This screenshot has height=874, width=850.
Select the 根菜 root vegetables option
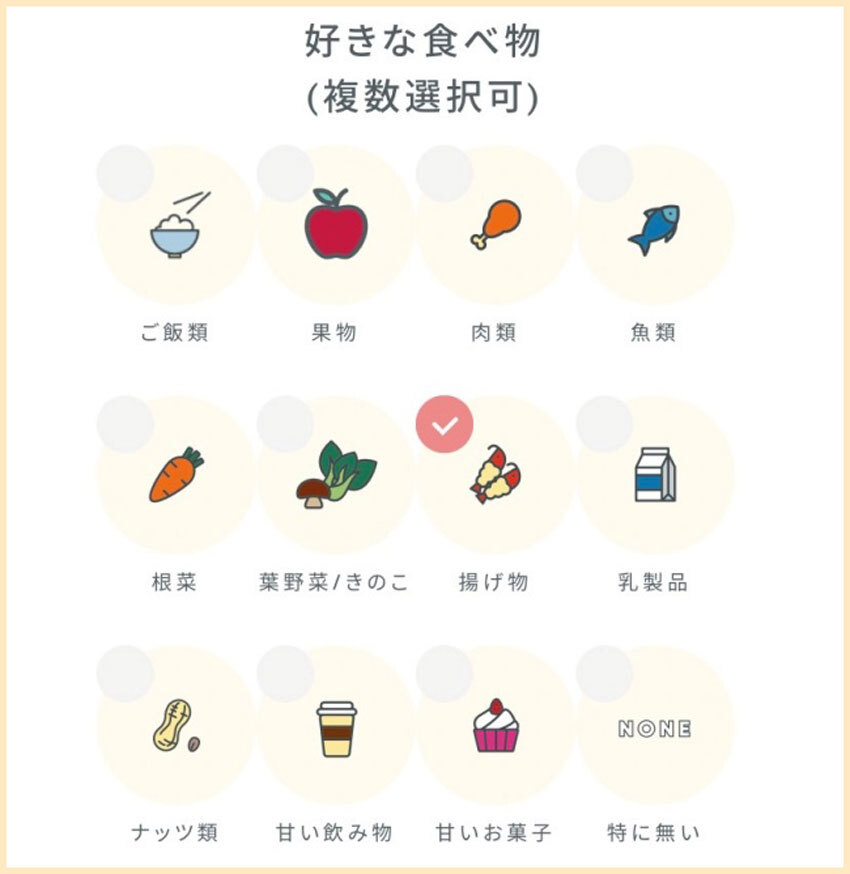pyautogui.click(x=175, y=475)
